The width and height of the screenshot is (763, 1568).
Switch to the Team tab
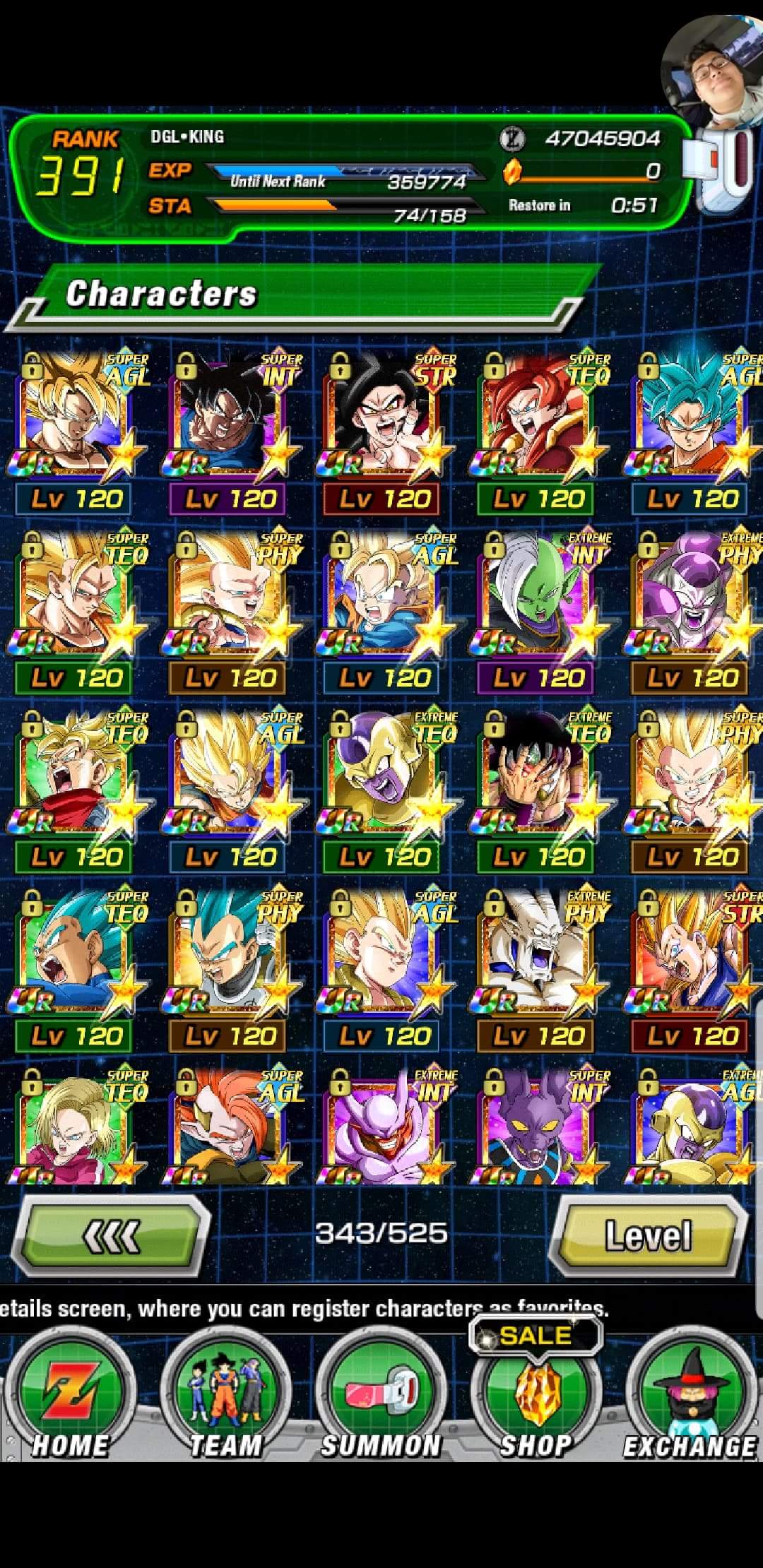click(226, 1394)
